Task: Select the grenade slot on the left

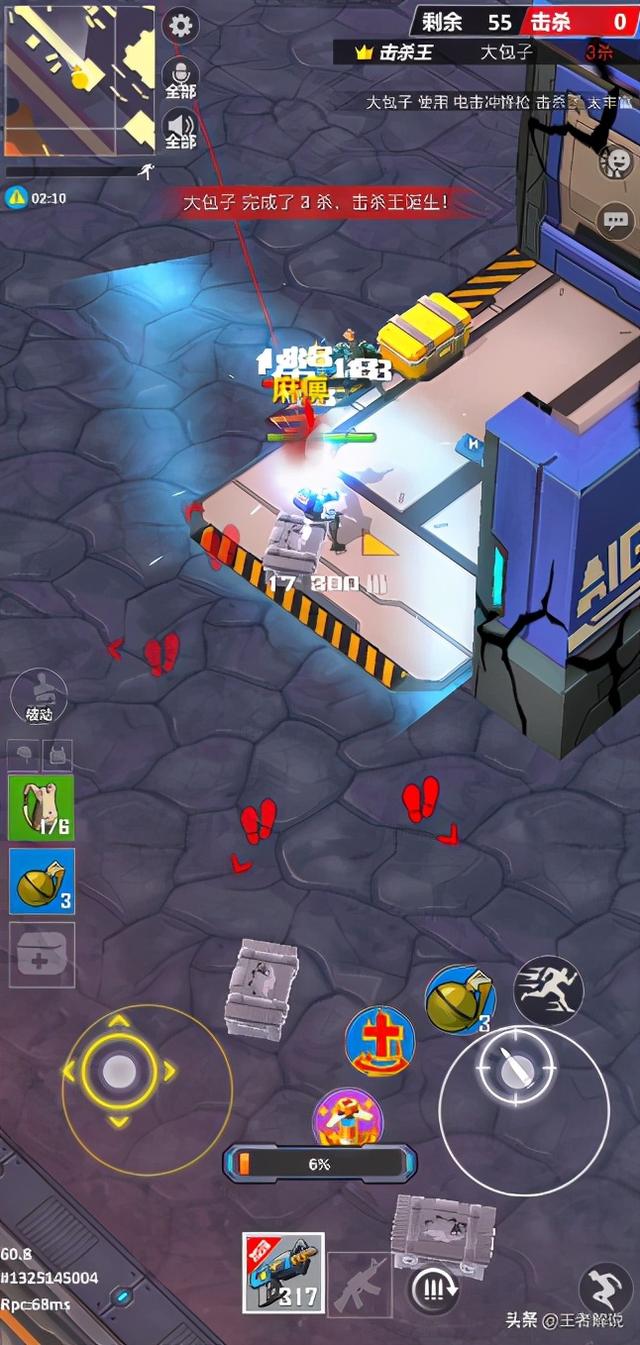Action: click(x=41, y=881)
